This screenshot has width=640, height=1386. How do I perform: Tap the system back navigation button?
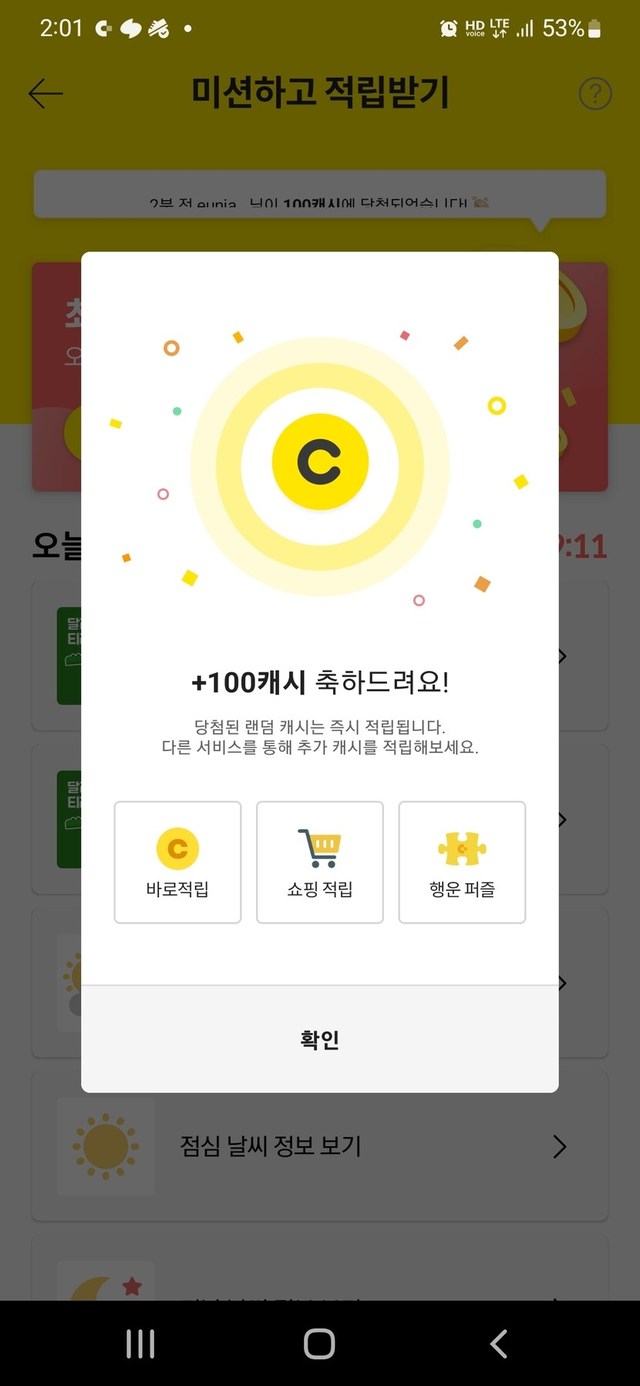point(498,1343)
